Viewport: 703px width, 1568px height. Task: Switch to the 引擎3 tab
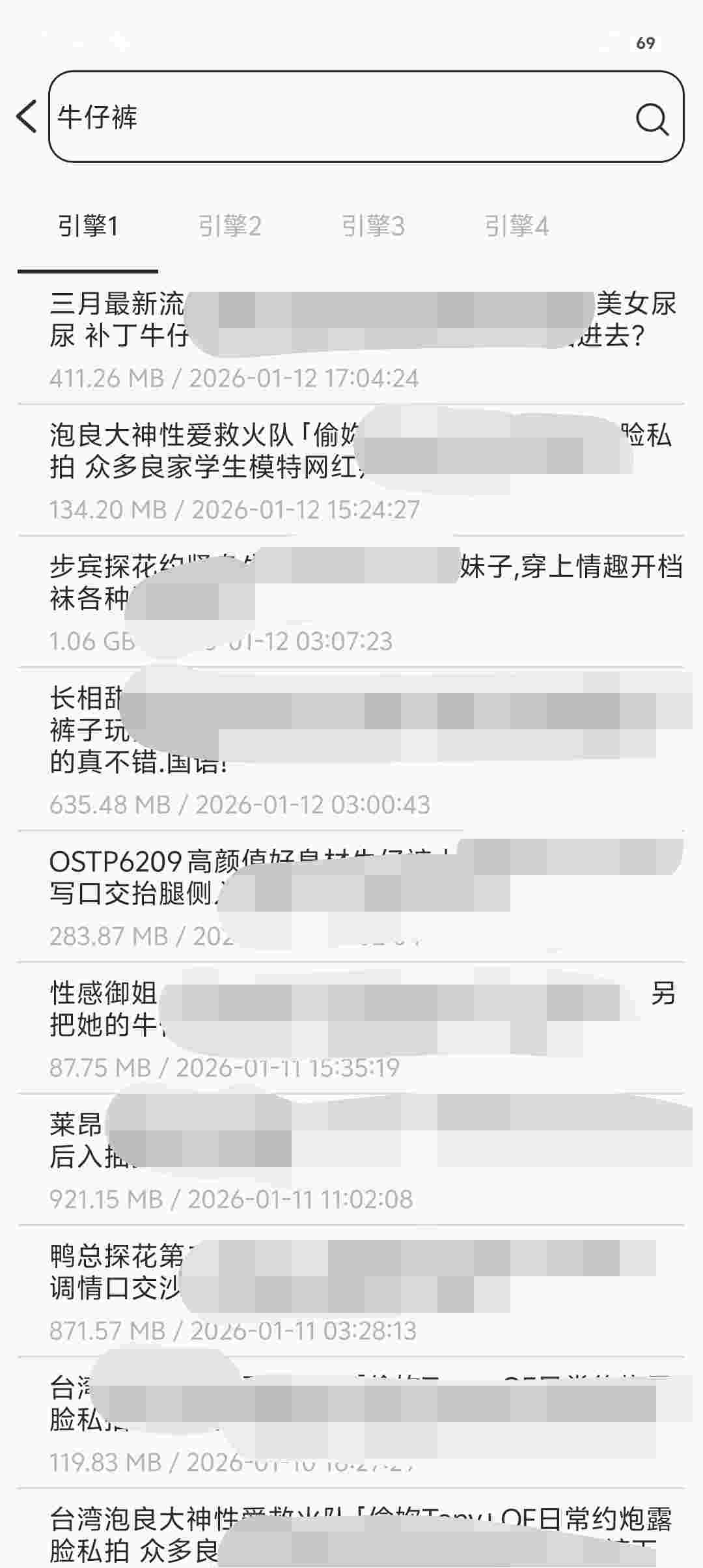[373, 227]
